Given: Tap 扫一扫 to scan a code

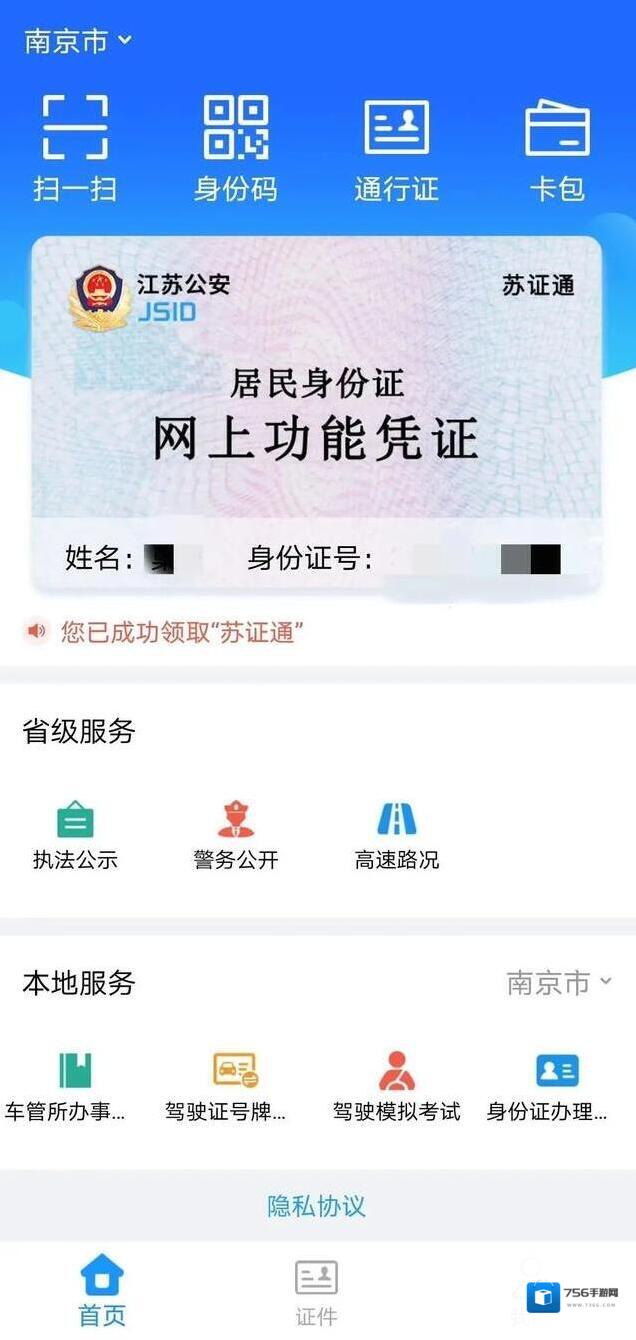Looking at the screenshot, I should point(75,147).
